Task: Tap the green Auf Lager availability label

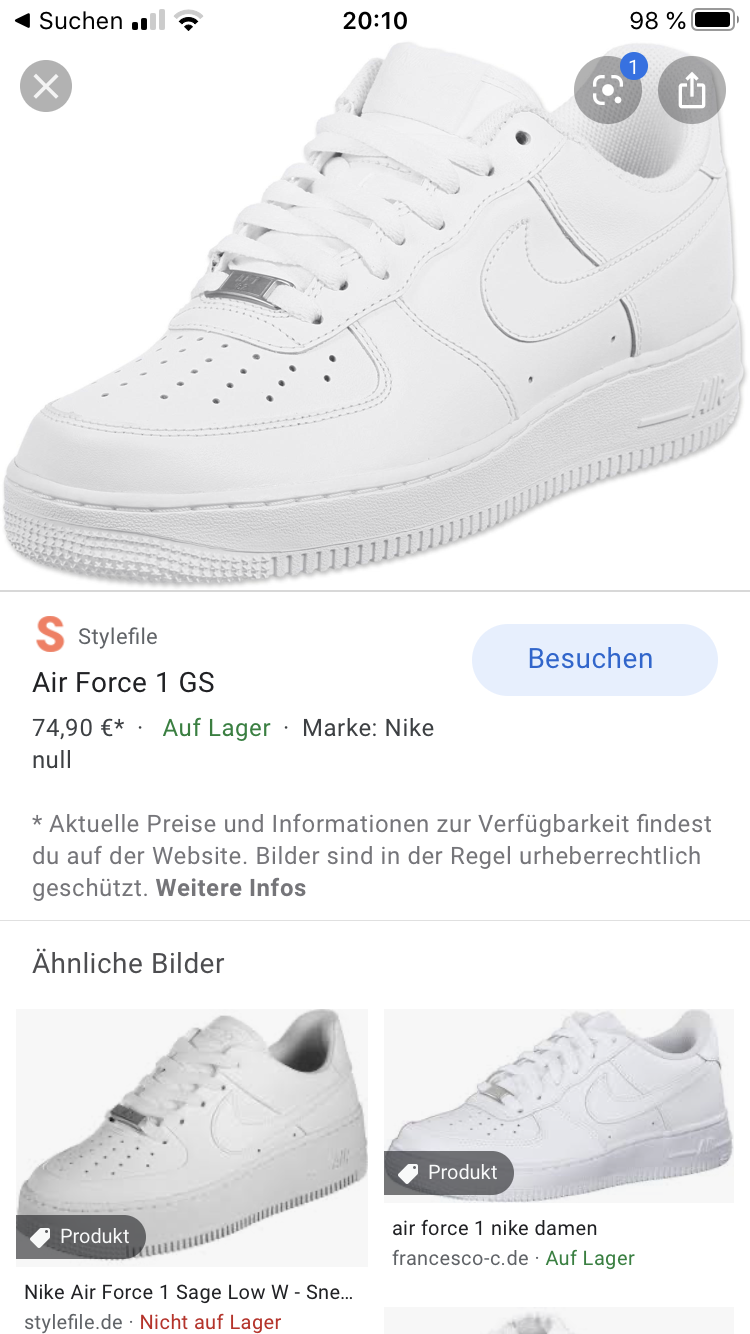Action: pos(216,728)
